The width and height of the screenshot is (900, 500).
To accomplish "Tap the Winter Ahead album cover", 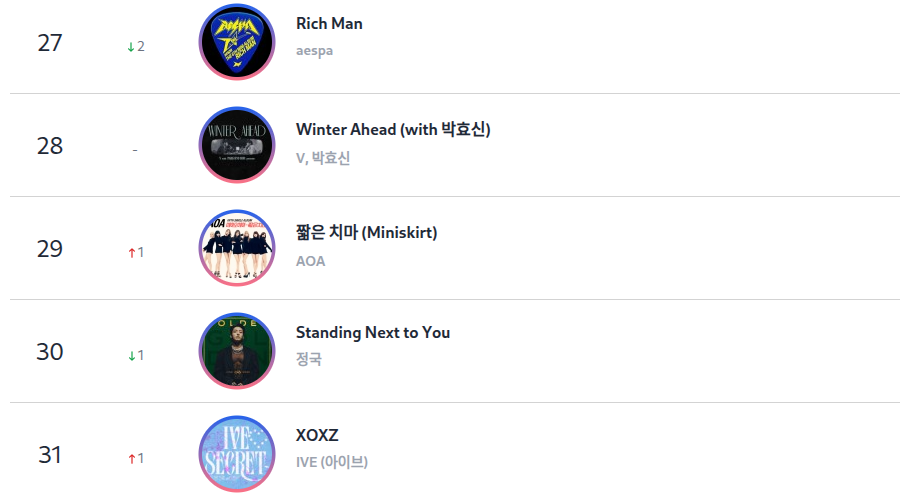I will 237,145.
